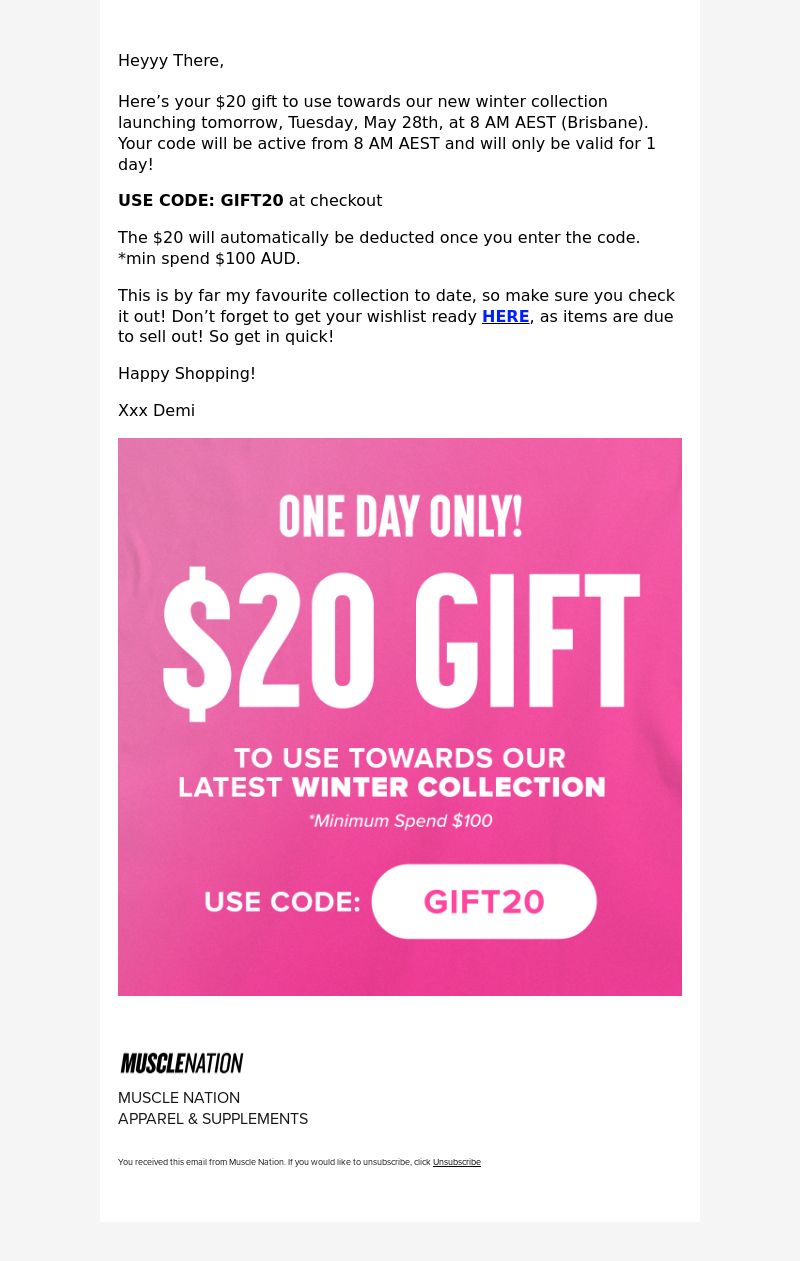Open the pink $20 gift promo banner
Image resolution: width=800 pixels, height=1261 pixels.
click(400, 716)
